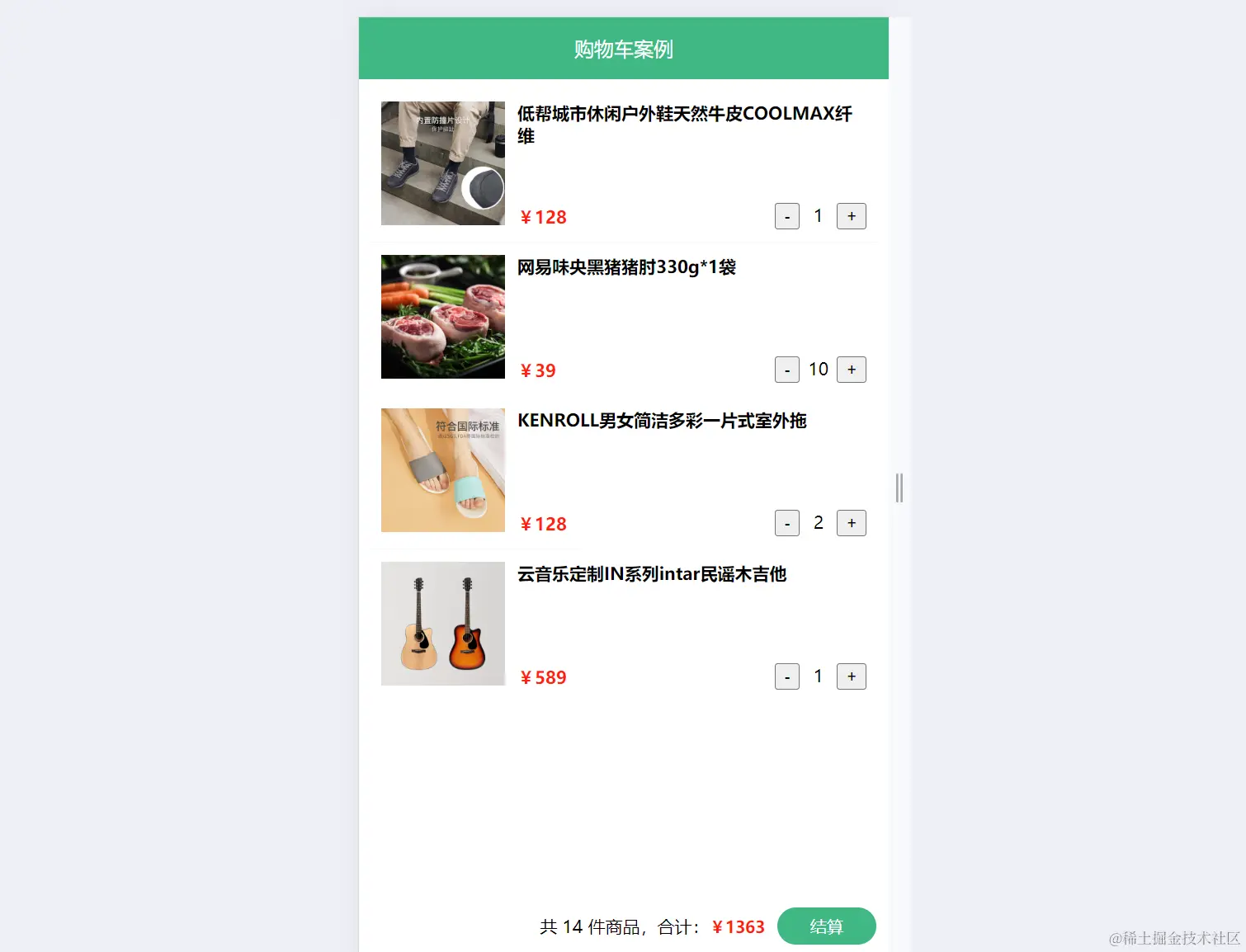Decrease quantity of KENROLL slippers
This screenshot has width=1246, height=952.
[786, 523]
